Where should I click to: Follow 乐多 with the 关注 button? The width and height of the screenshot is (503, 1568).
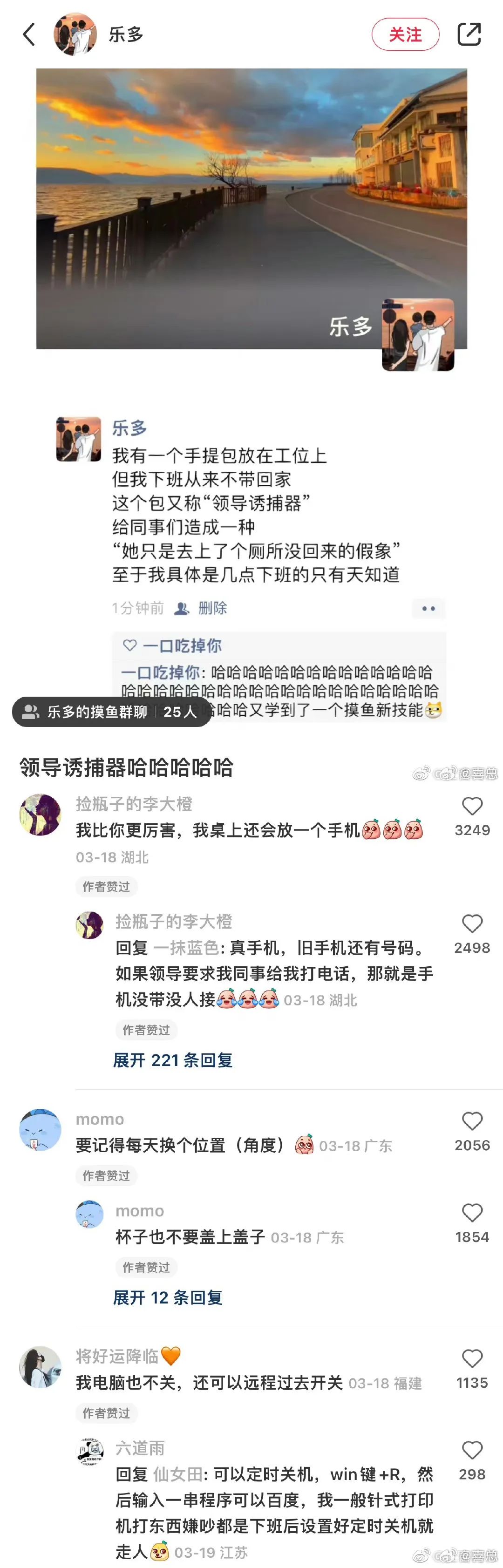[x=405, y=34]
